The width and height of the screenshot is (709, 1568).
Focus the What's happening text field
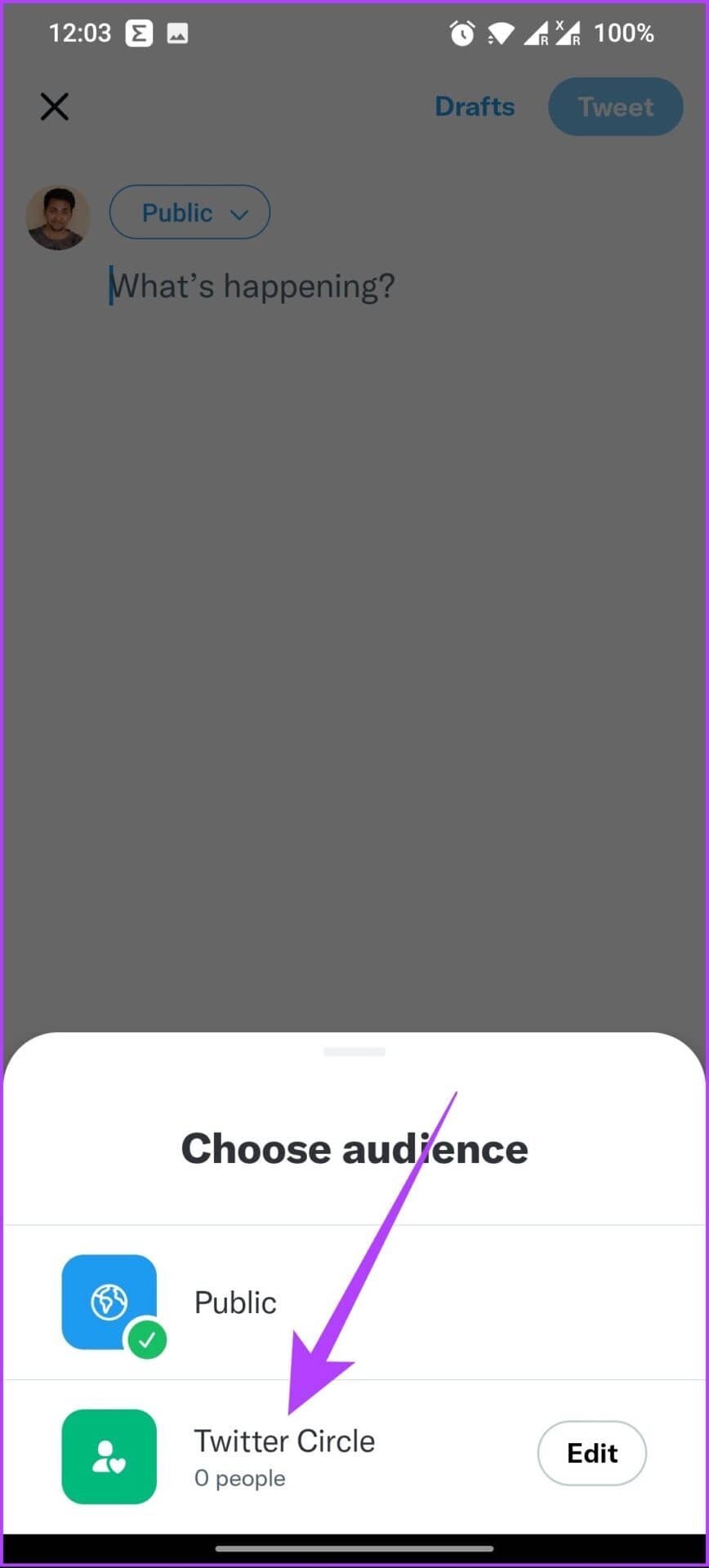tap(253, 287)
